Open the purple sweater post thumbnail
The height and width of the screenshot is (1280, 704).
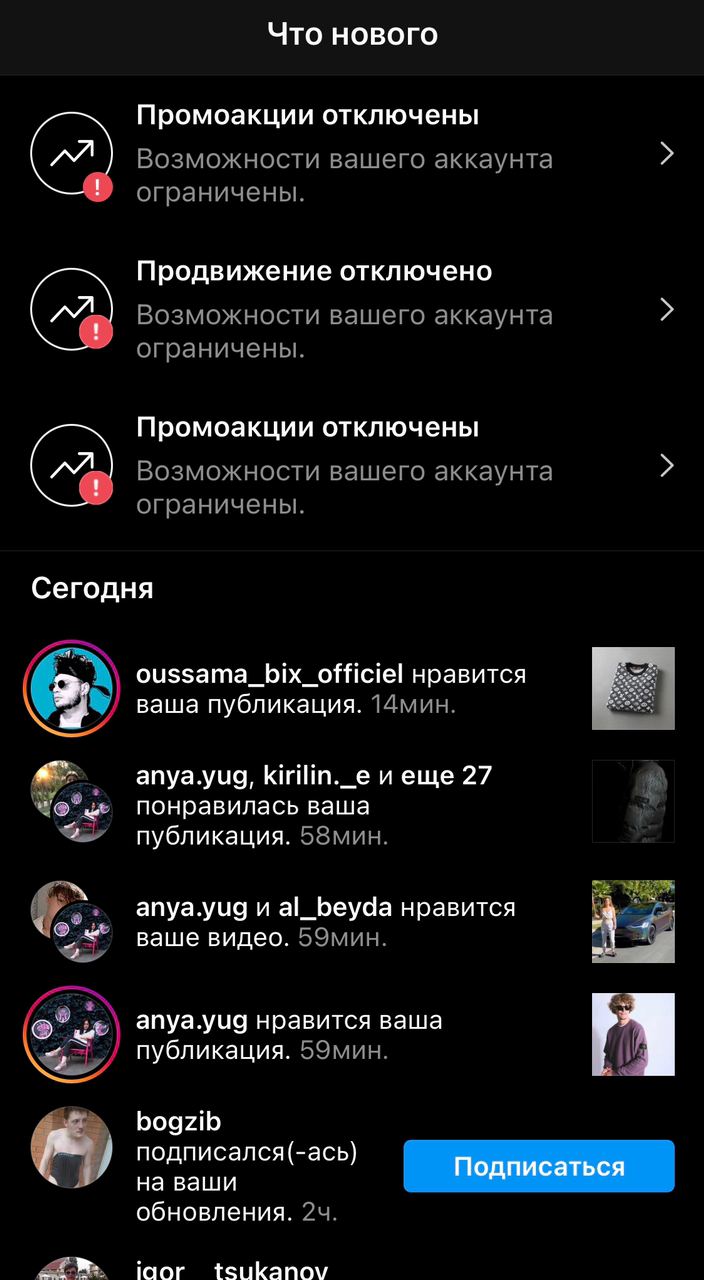click(x=633, y=1034)
